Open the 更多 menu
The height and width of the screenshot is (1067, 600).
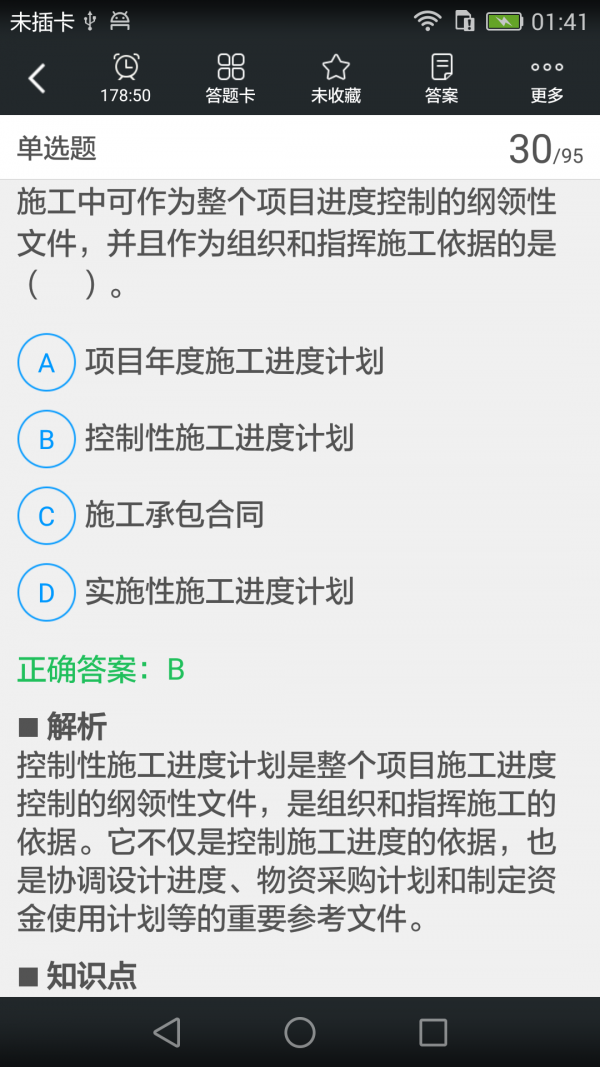click(547, 79)
